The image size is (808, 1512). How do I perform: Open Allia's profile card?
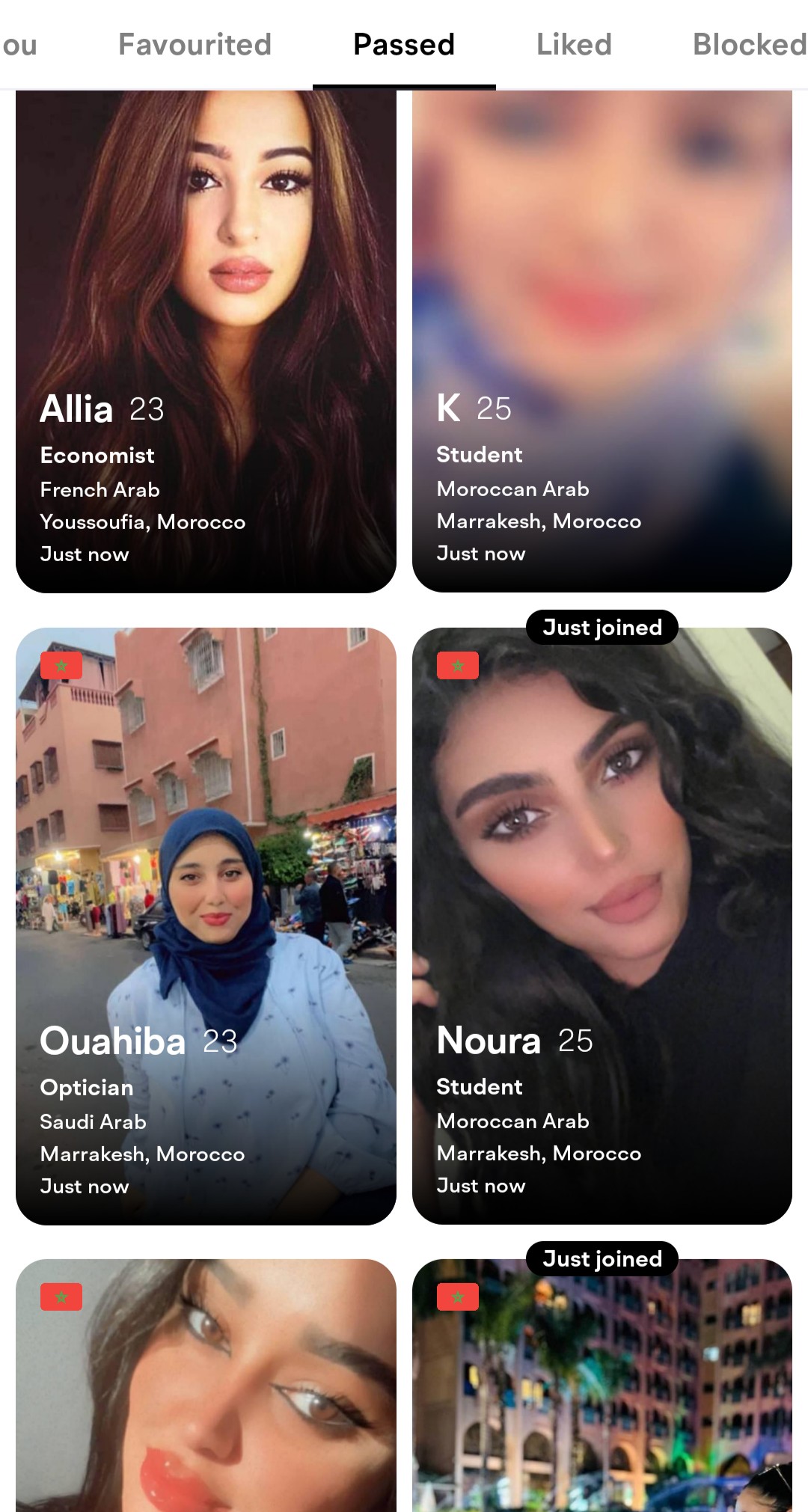206,341
